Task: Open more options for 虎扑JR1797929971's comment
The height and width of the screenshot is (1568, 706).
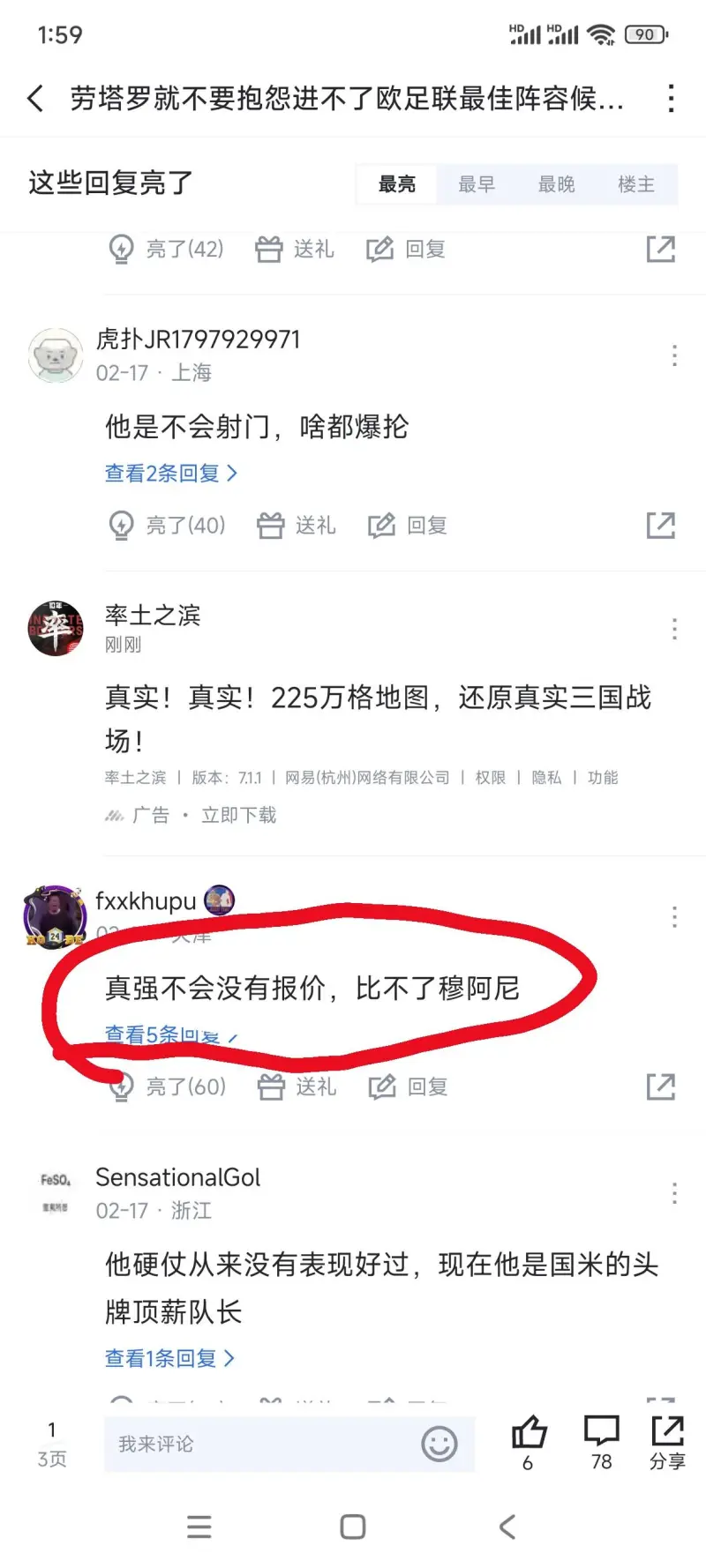Action: [x=674, y=355]
